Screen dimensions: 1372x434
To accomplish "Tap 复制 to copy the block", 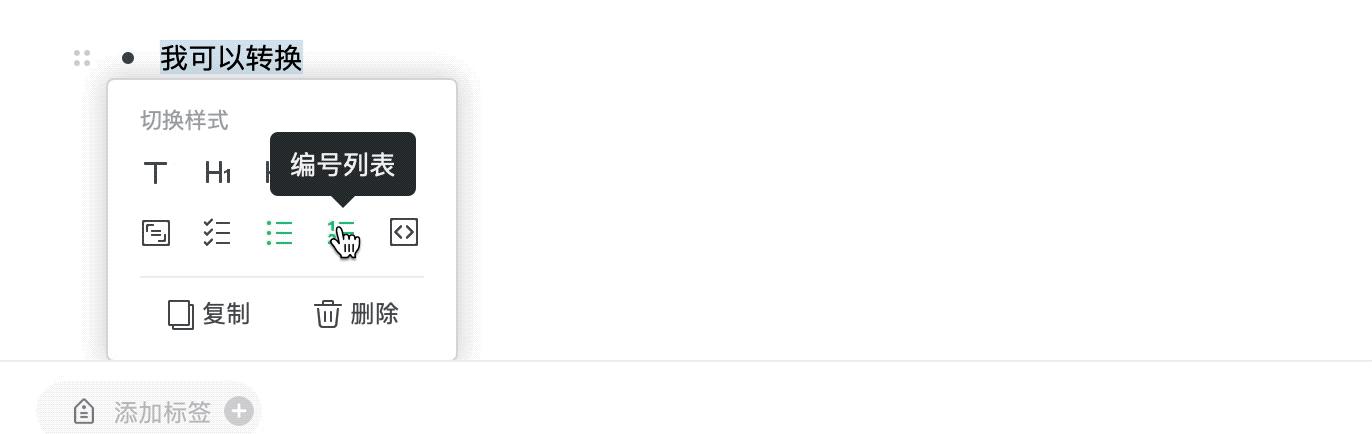I will click(209, 314).
